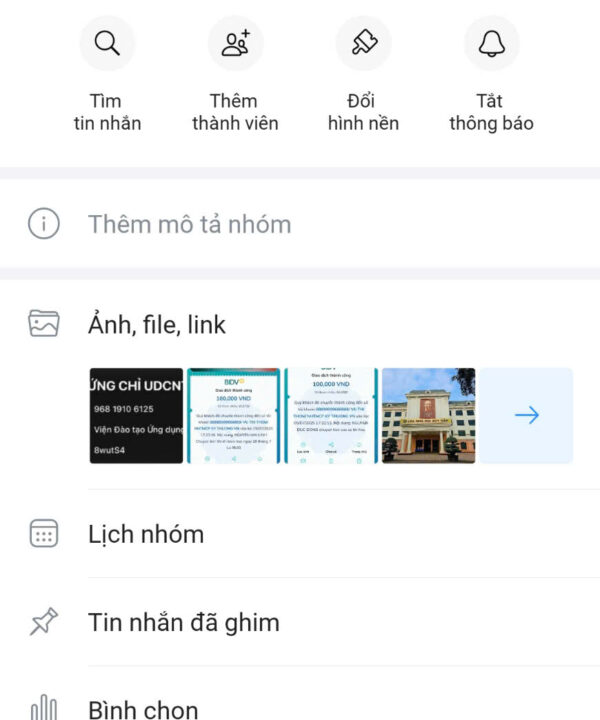Open the Ảnh, file, link section

click(157, 324)
